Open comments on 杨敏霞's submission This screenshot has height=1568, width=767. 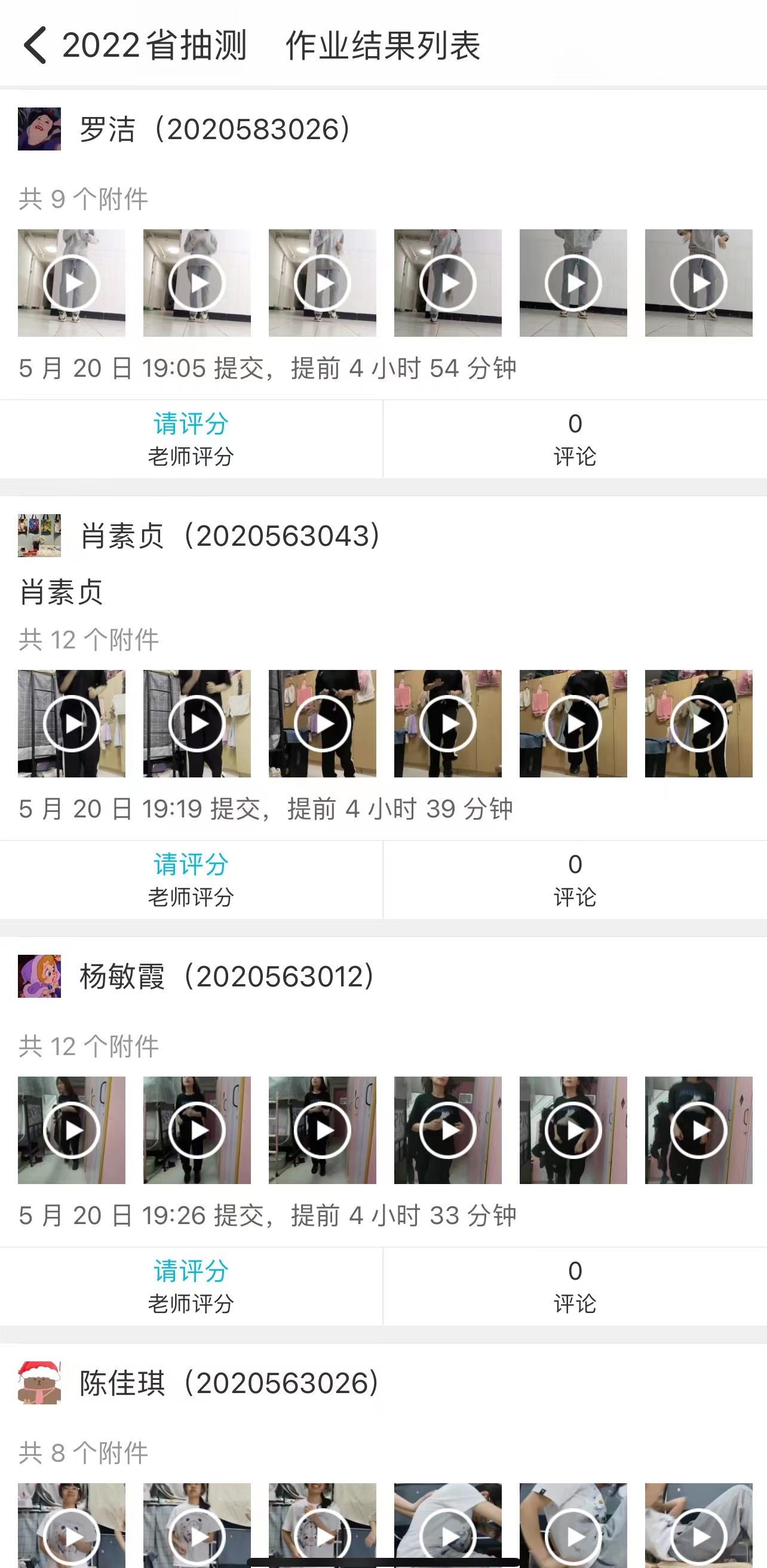point(575,1286)
